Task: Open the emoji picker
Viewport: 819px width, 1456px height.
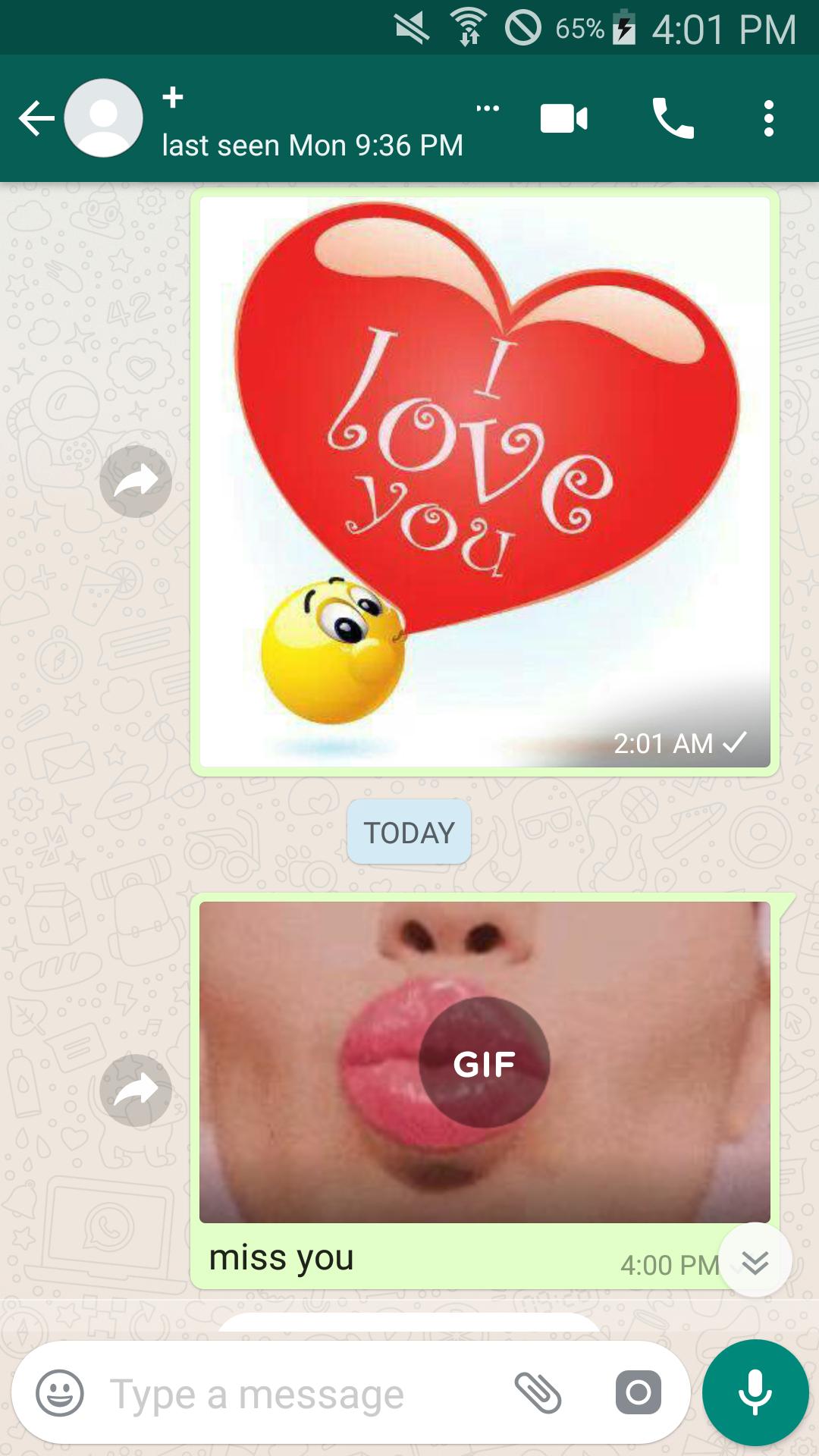Action: tap(60, 1393)
